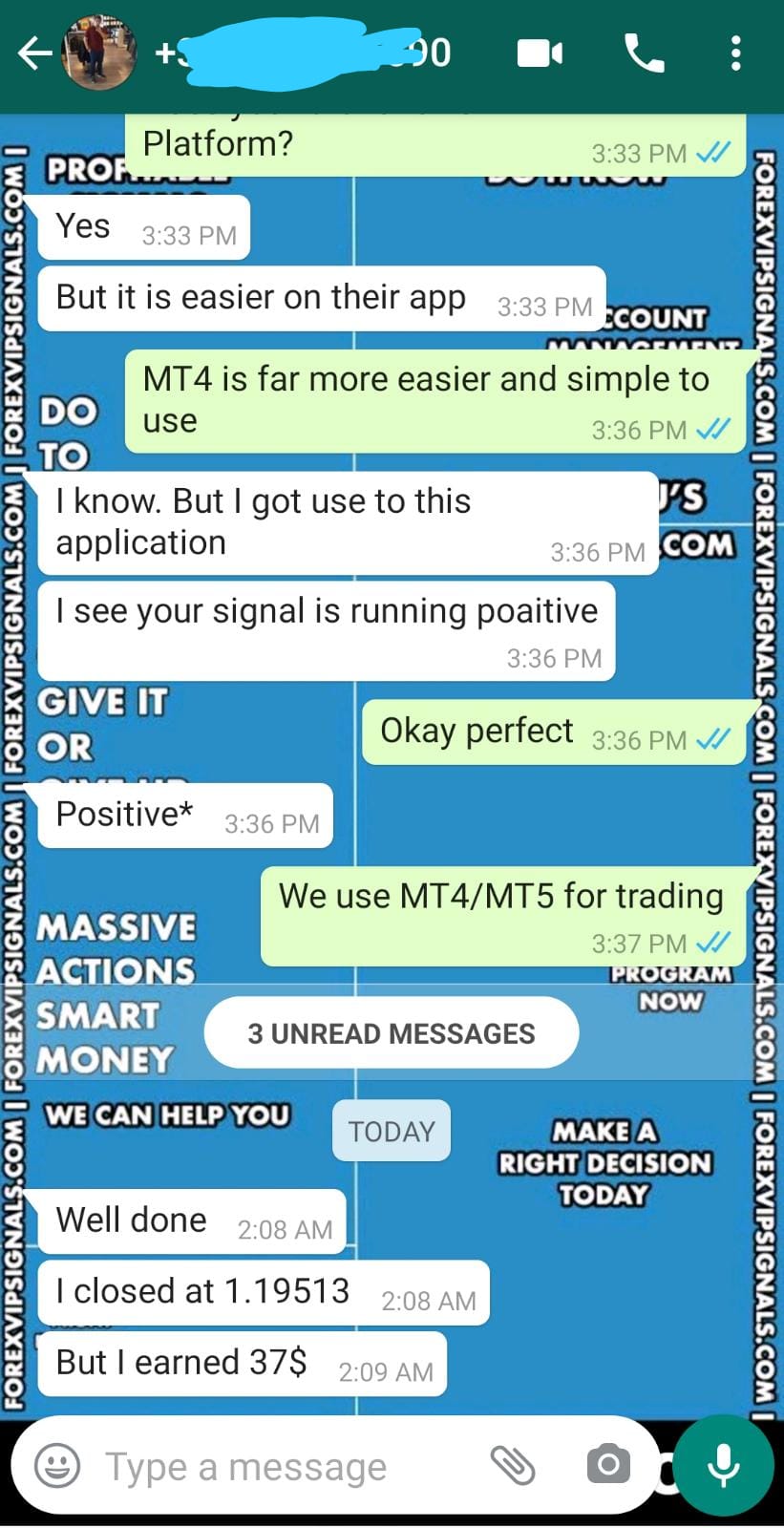Start a voice call
Image resolution: width=784 pixels, height=1528 pixels.
pyautogui.click(x=644, y=53)
